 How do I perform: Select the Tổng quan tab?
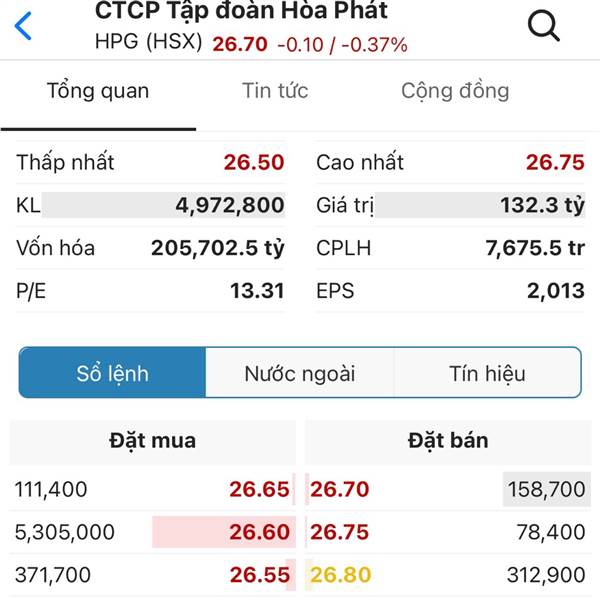(x=98, y=91)
